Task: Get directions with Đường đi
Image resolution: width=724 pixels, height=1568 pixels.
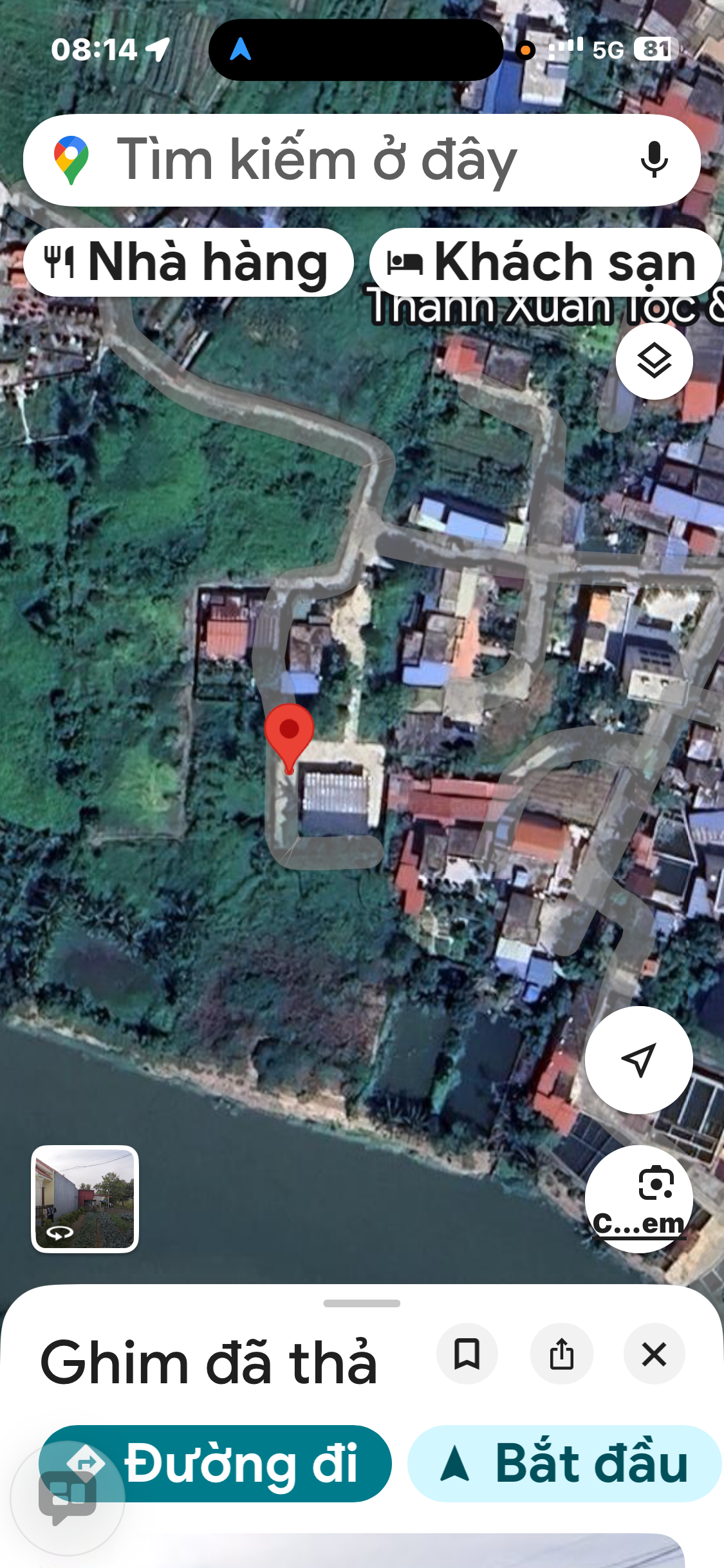Action: [x=215, y=1464]
